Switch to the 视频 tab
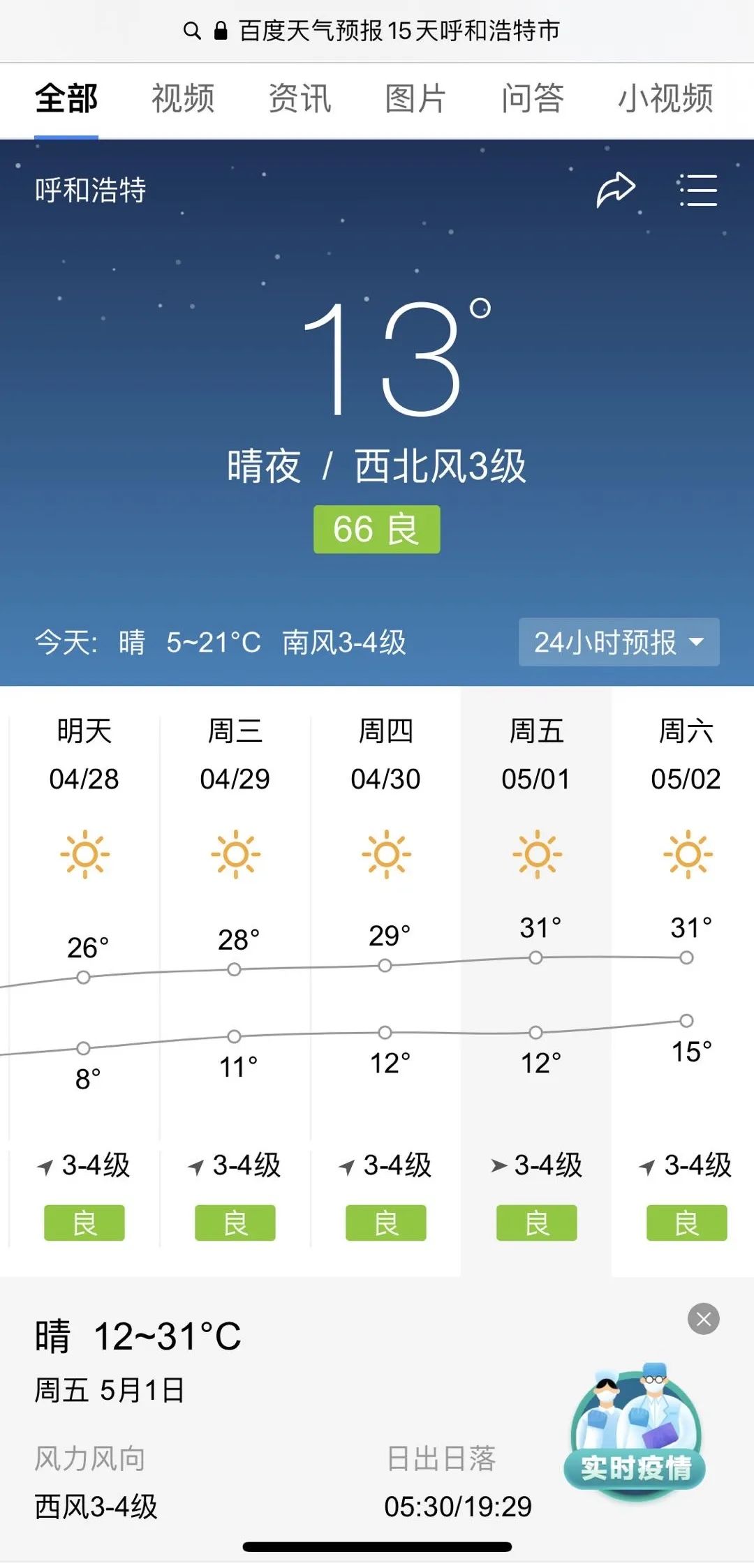754x1568 pixels. [183, 98]
